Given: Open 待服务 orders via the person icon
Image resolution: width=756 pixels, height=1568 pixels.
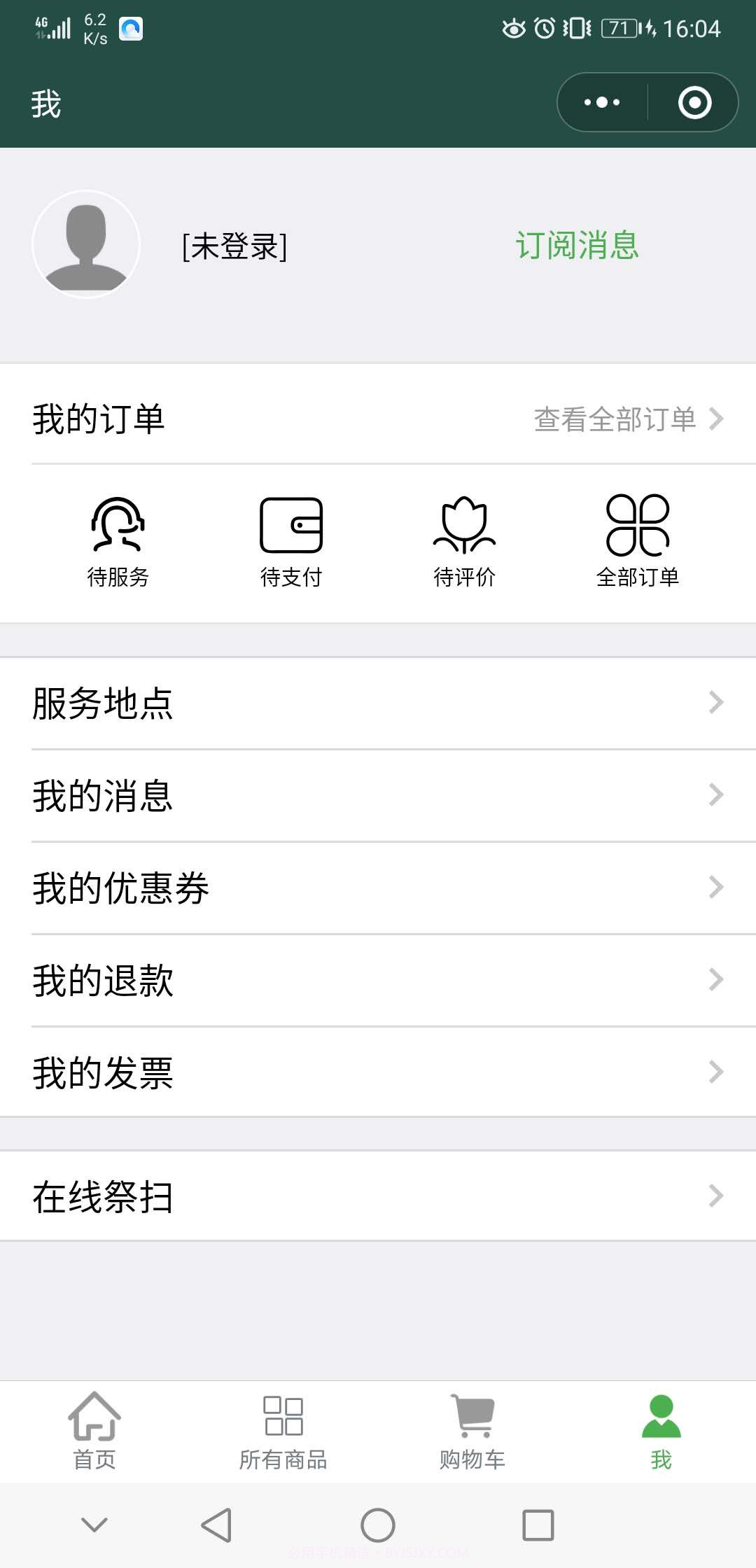Looking at the screenshot, I should point(119,525).
